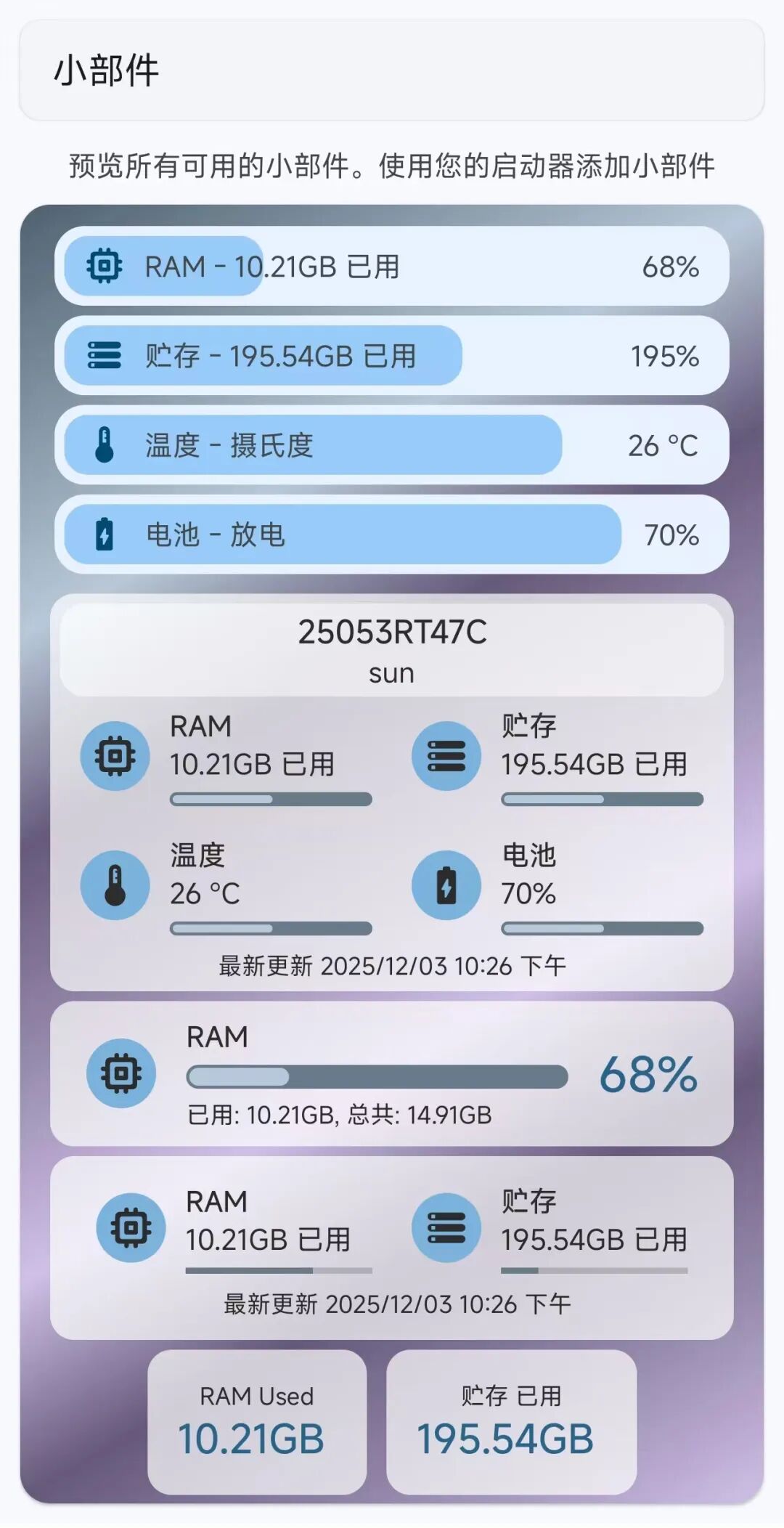Open the RAM 68% usage widget
784x1528 pixels.
(x=392, y=1073)
